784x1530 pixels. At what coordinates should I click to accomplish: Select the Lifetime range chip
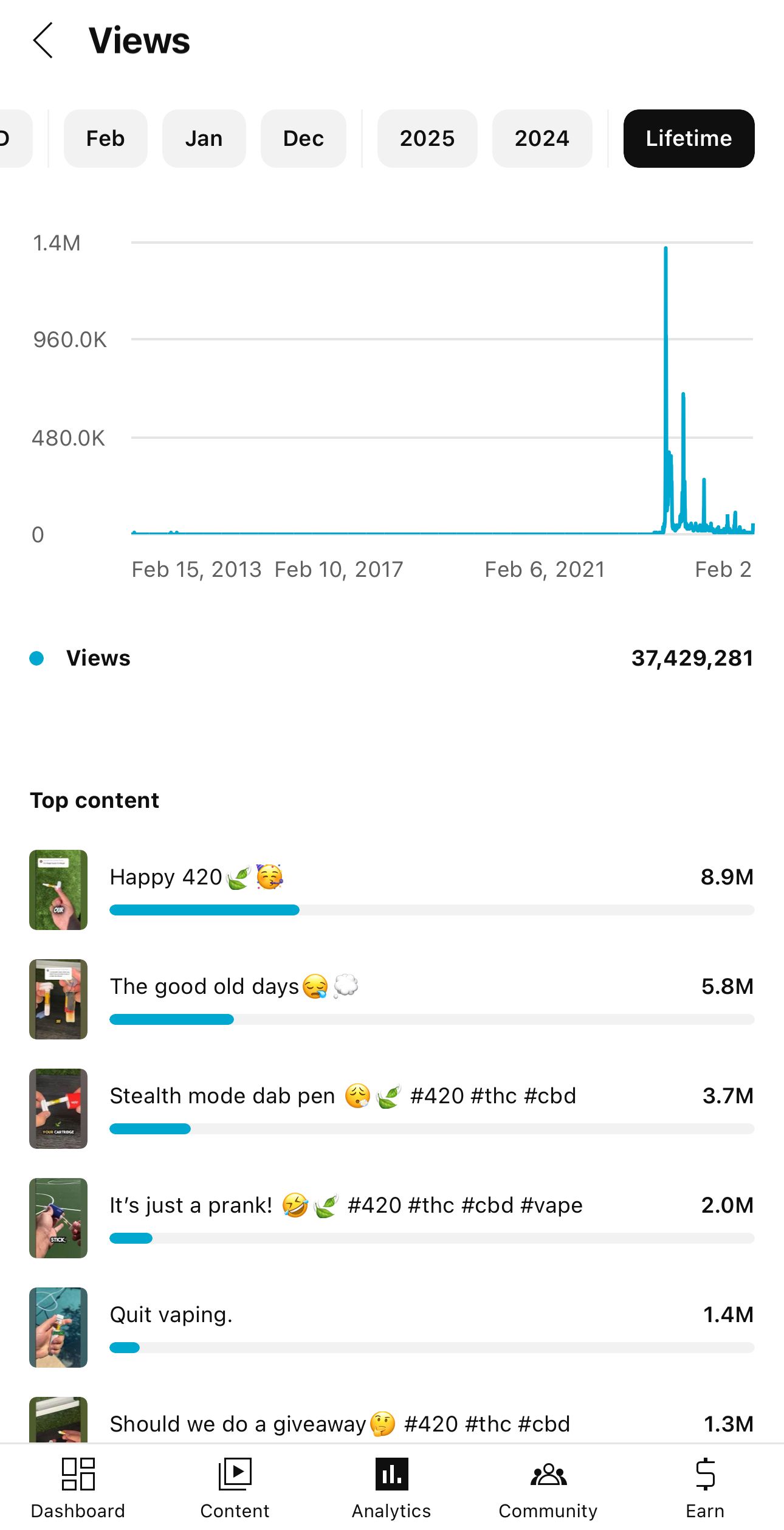pyautogui.click(x=689, y=139)
